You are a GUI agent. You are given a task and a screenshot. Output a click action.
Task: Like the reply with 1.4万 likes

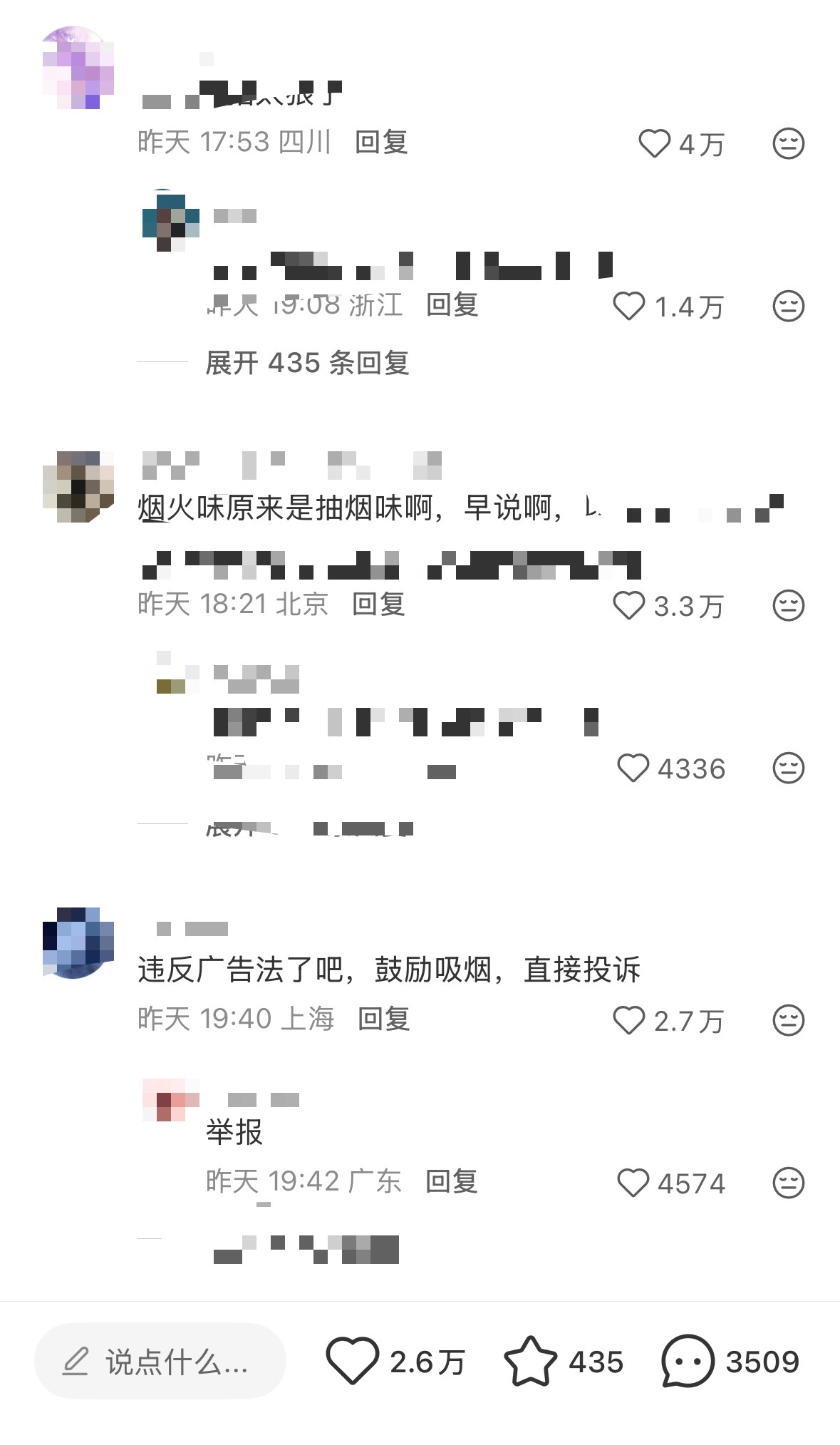tap(629, 307)
